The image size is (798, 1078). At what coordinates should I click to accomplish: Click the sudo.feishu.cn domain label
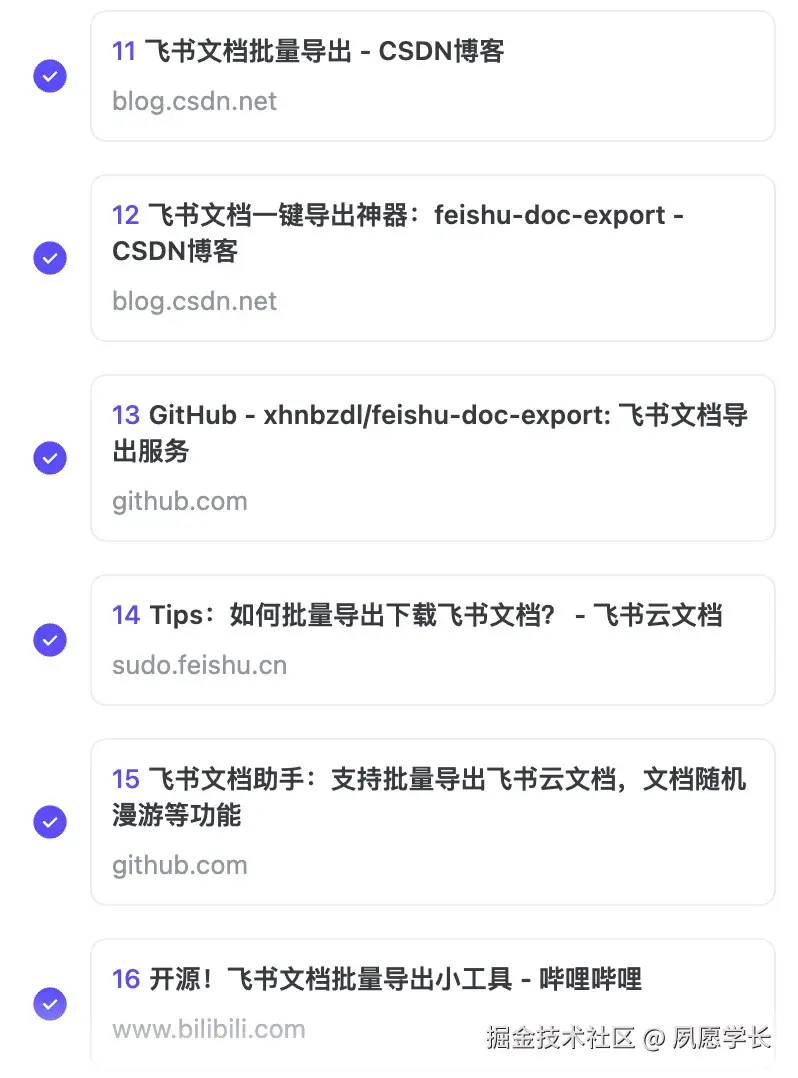[x=199, y=665]
